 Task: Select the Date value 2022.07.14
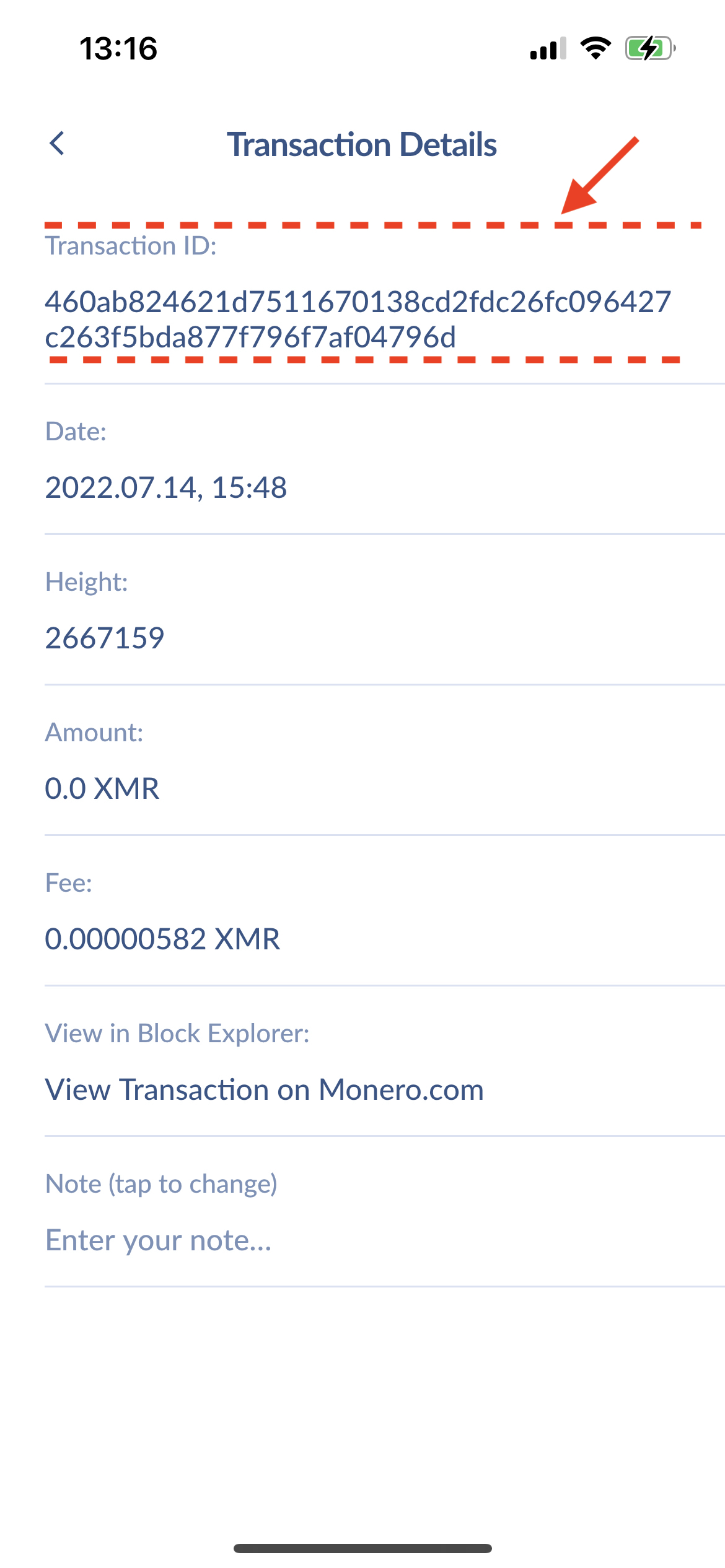point(167,488)
